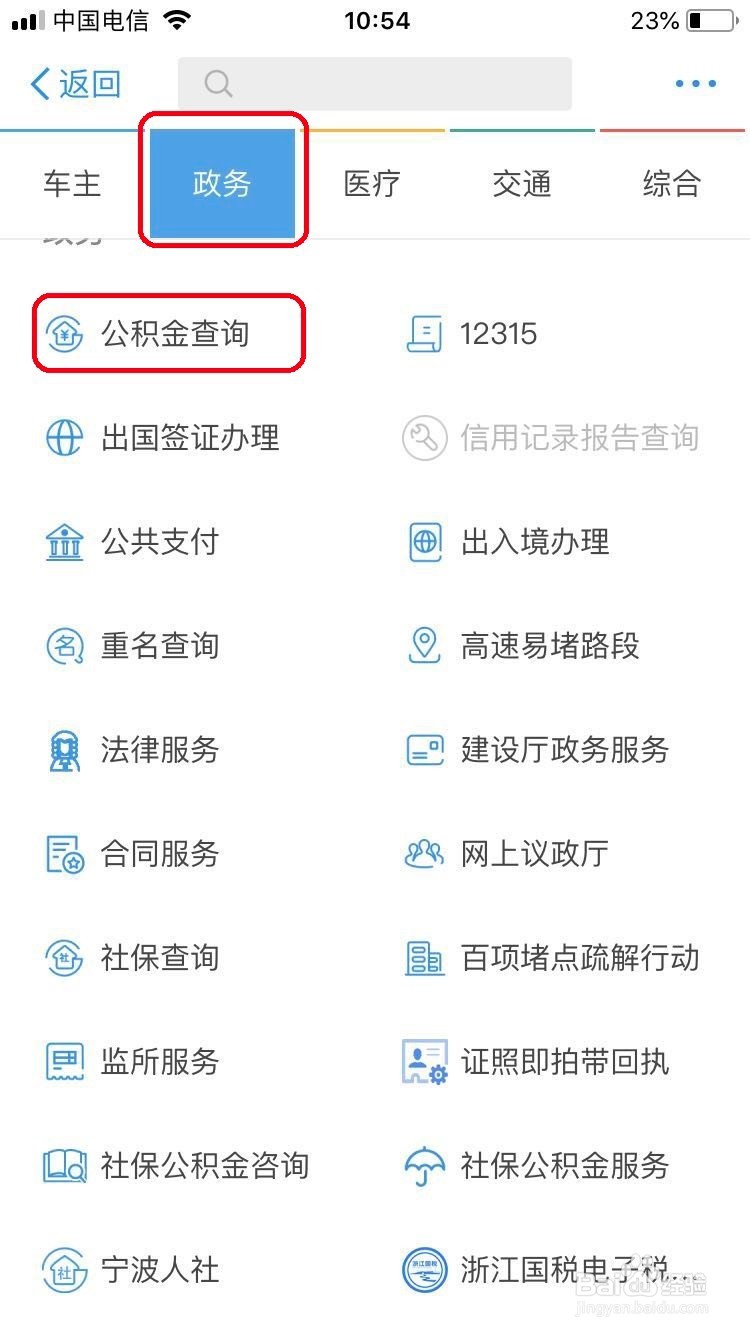This screenshot has width=750, height=1334.
Task: Switch to the 交通 tab
Action: 521,184
